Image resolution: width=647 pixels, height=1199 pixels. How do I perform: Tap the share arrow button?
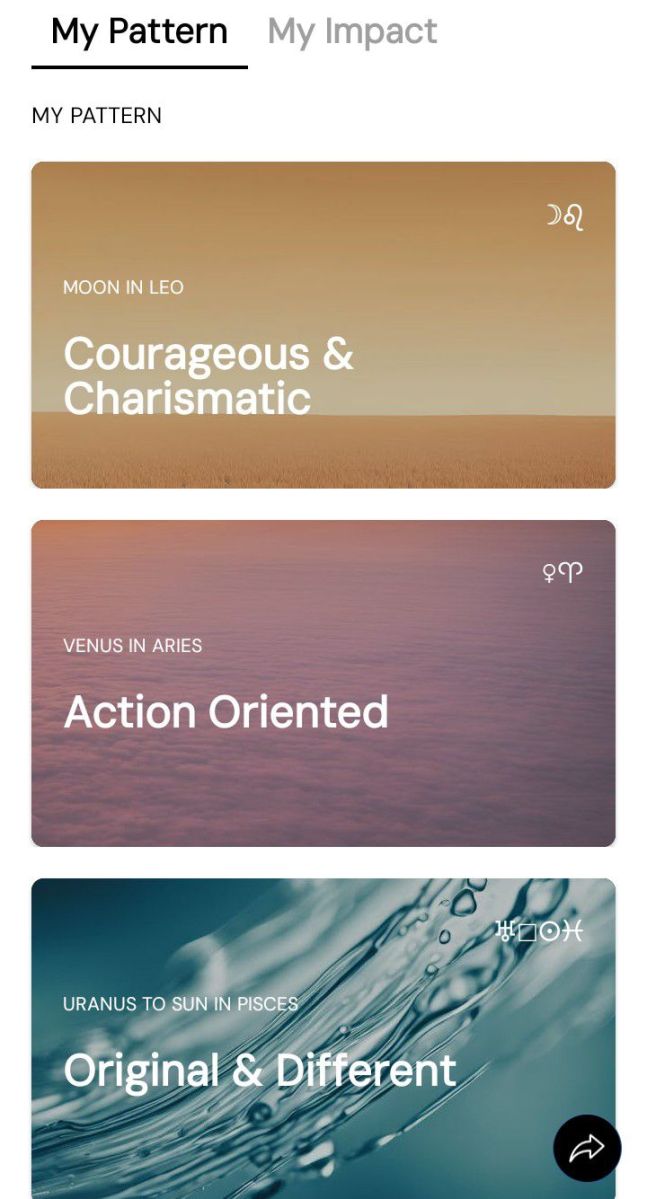(587, 1148)
